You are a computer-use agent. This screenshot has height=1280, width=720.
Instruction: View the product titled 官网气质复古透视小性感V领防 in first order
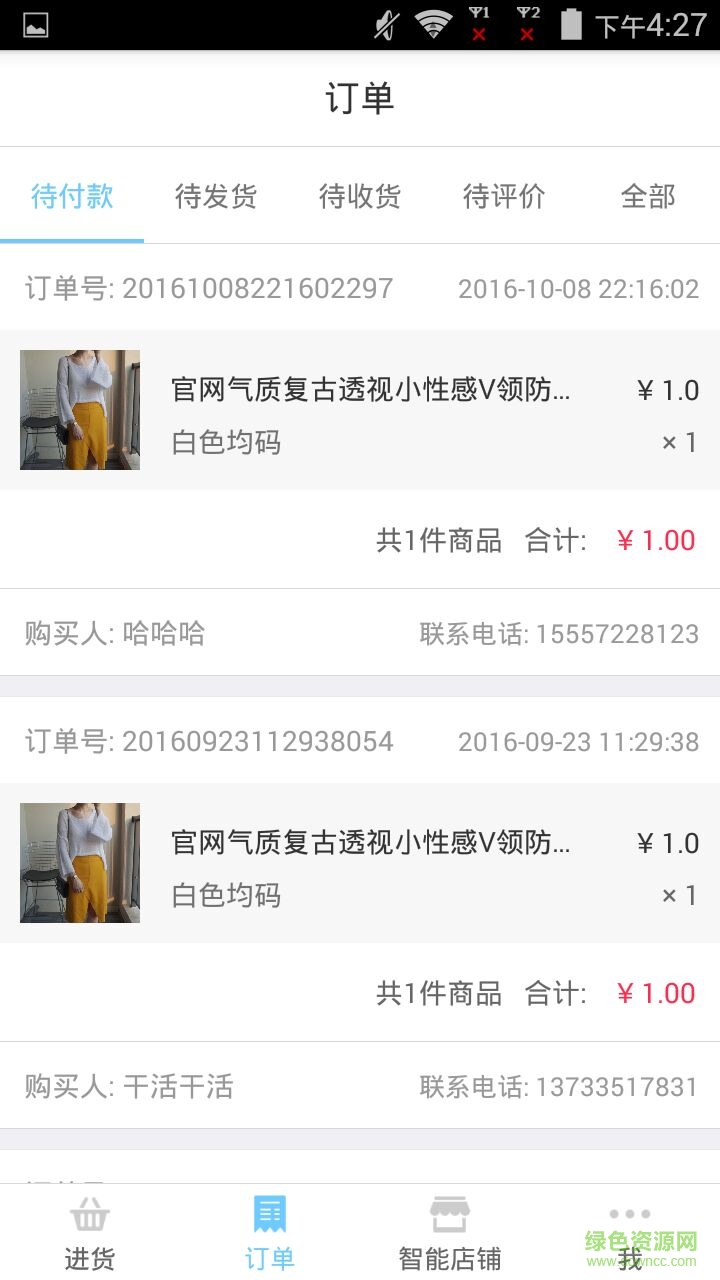click(370, 392)
